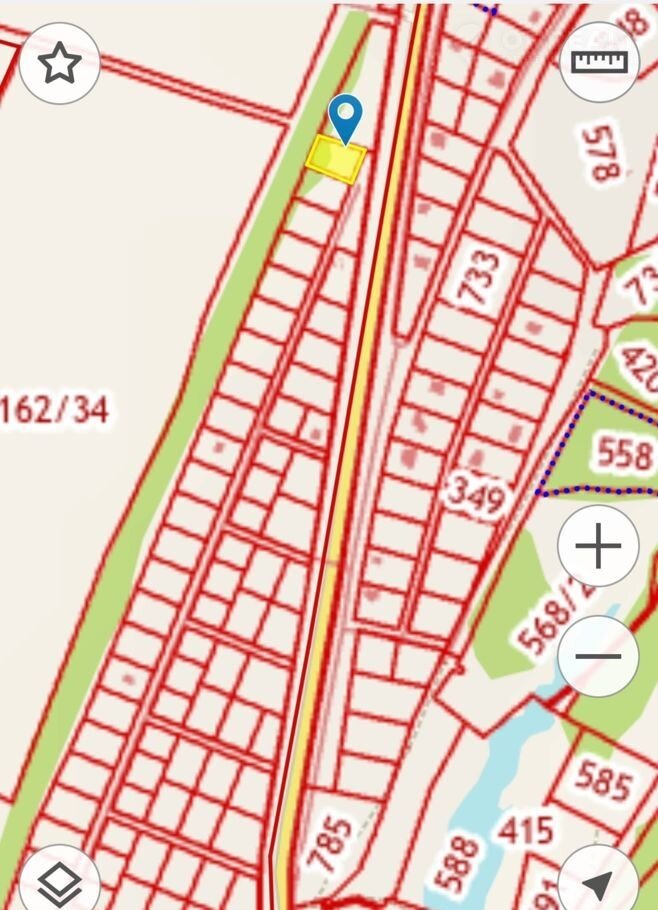This screenshot has width=658, height=910.
Task: Zoom out of the map
Action: click(598, 657)
